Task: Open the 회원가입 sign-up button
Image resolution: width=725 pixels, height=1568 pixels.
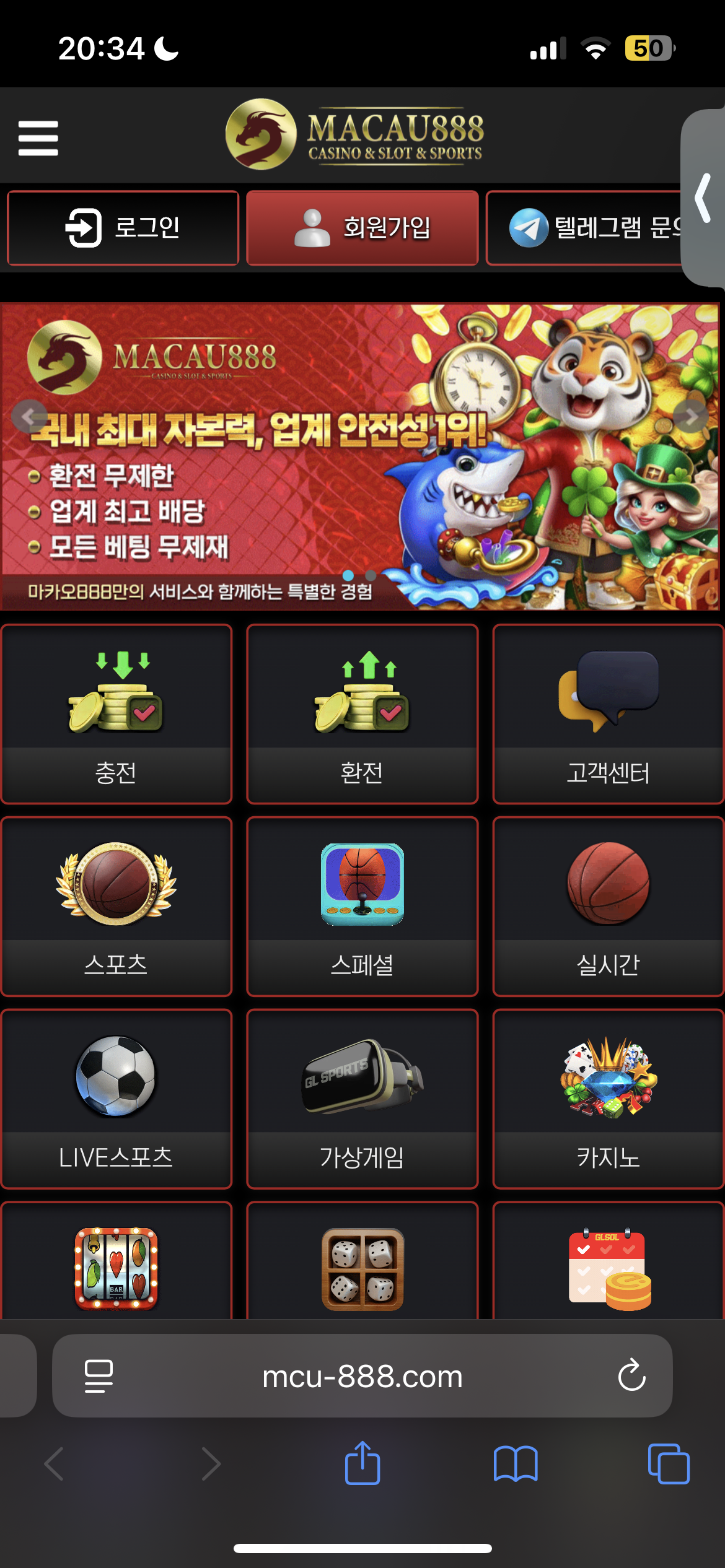Action: point(362,228)
